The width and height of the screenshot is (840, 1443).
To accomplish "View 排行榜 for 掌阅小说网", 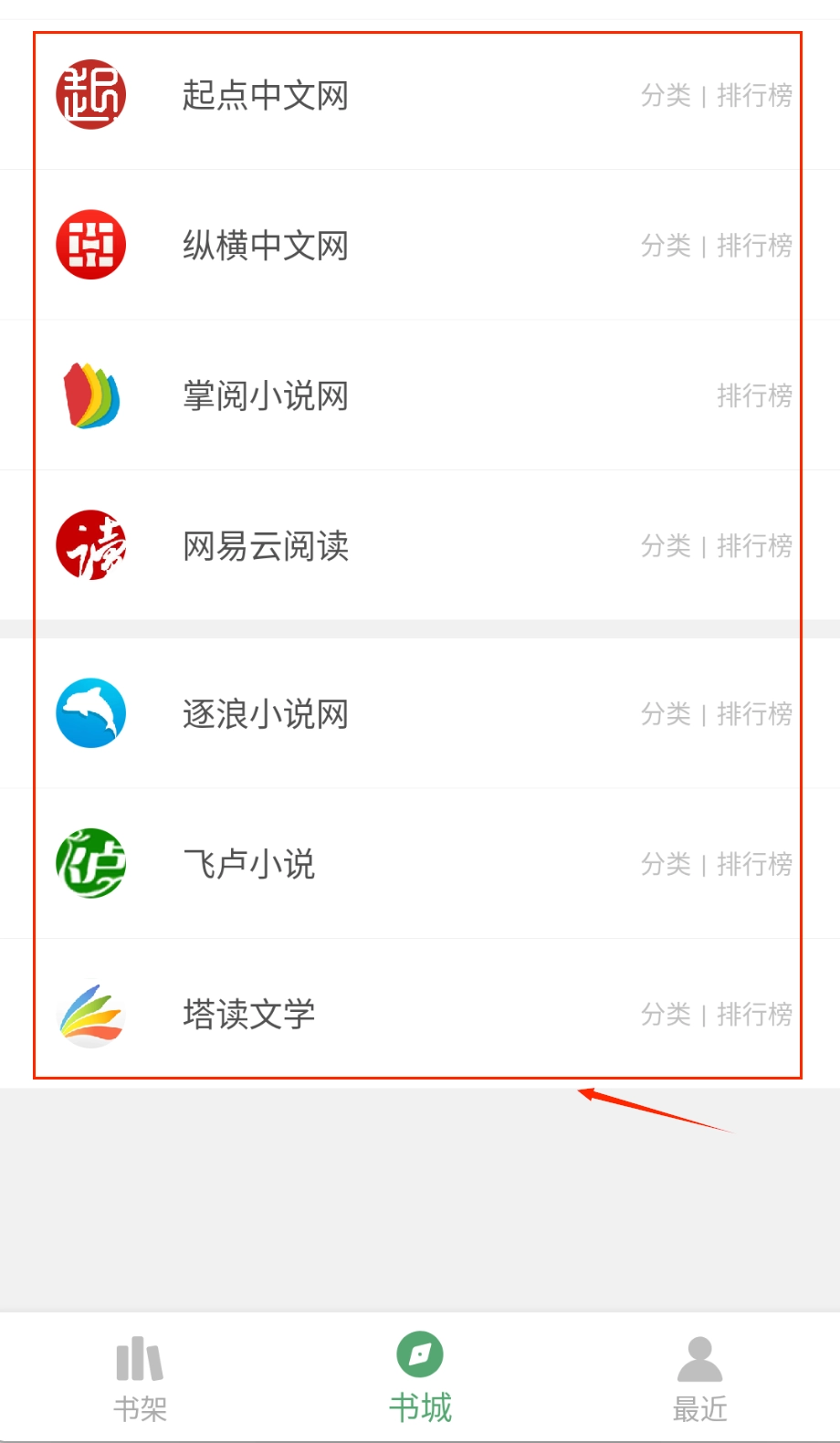I will (x=754, y=396).
